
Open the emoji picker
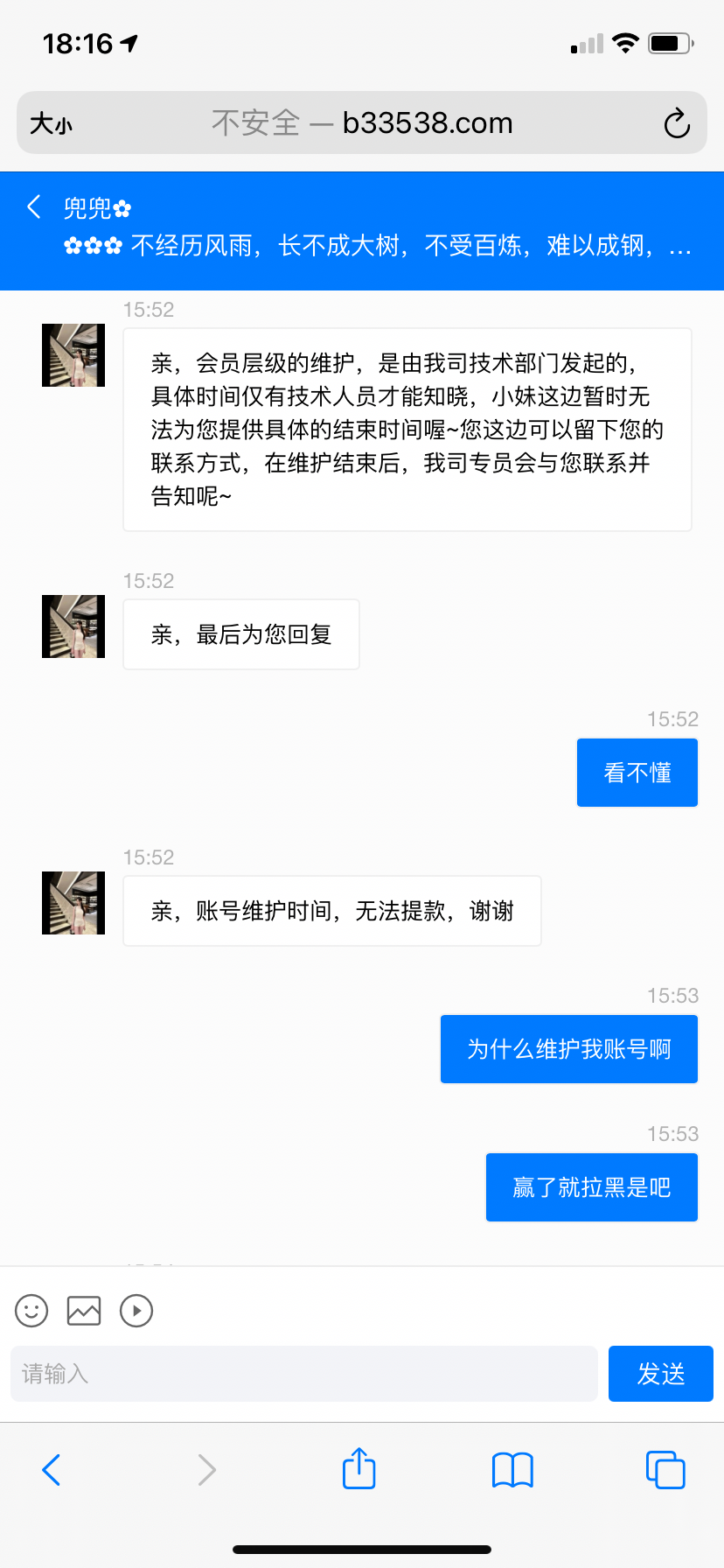point(31,1311)
